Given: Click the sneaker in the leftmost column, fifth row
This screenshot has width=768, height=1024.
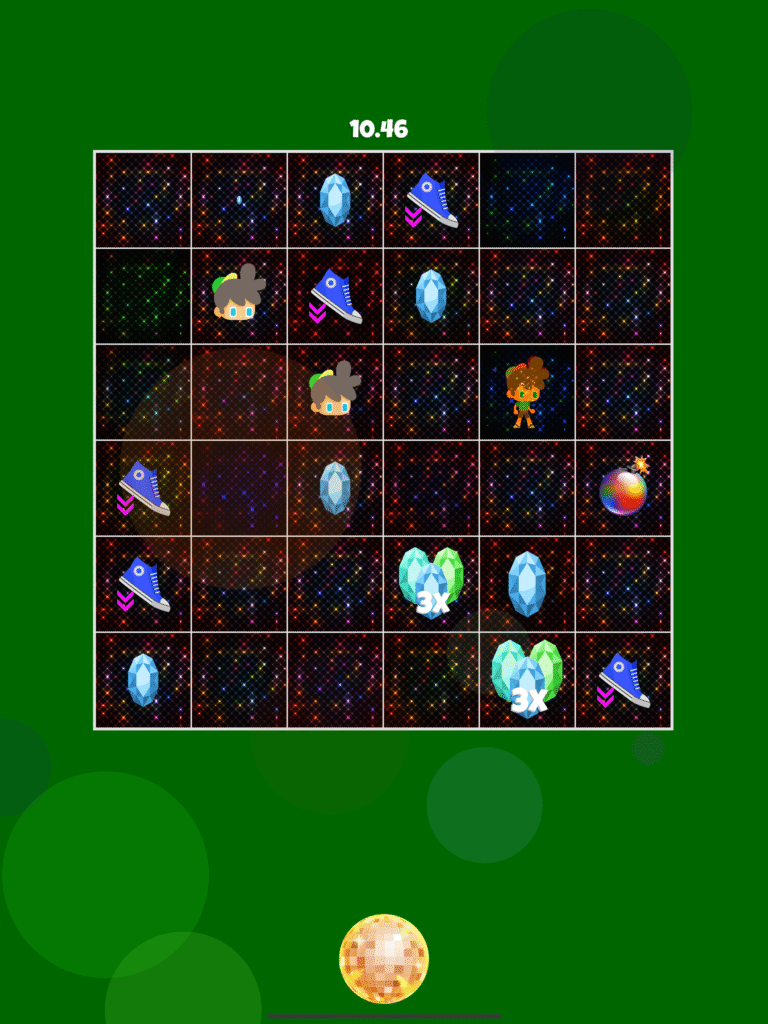Looking at the screenshot, I should coord(141,582).
